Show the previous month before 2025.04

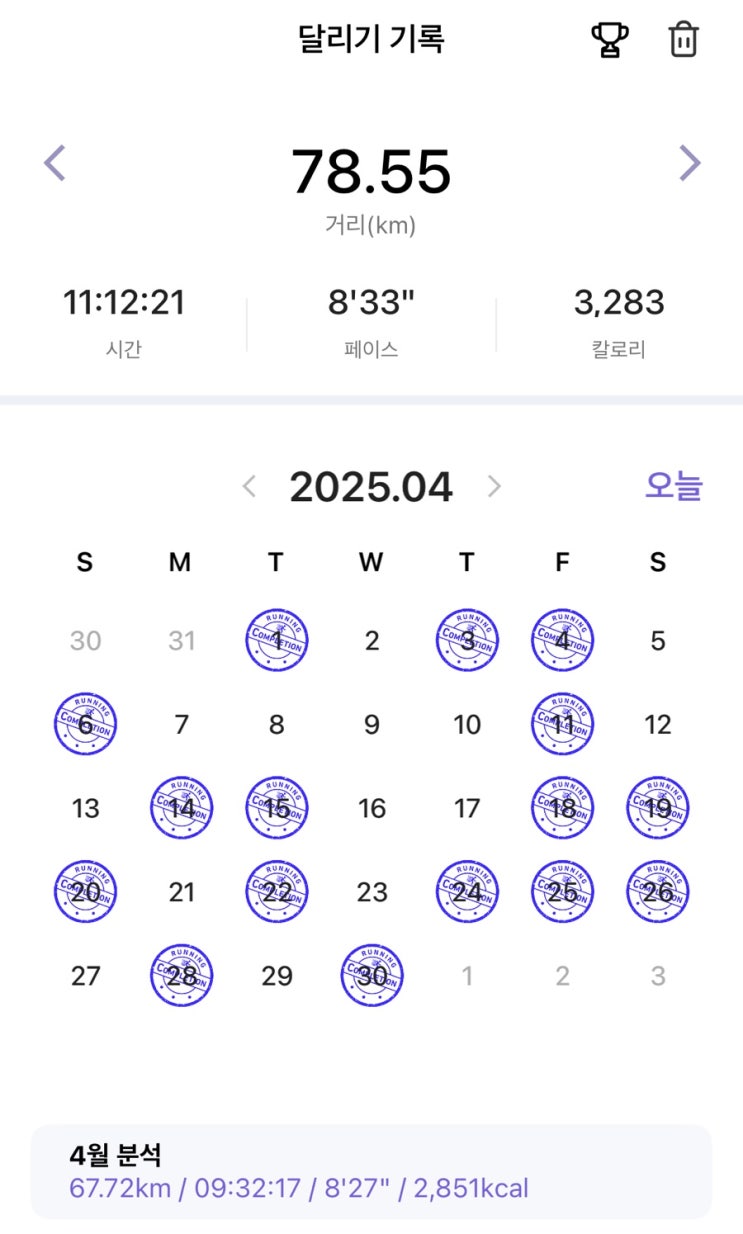250,487
